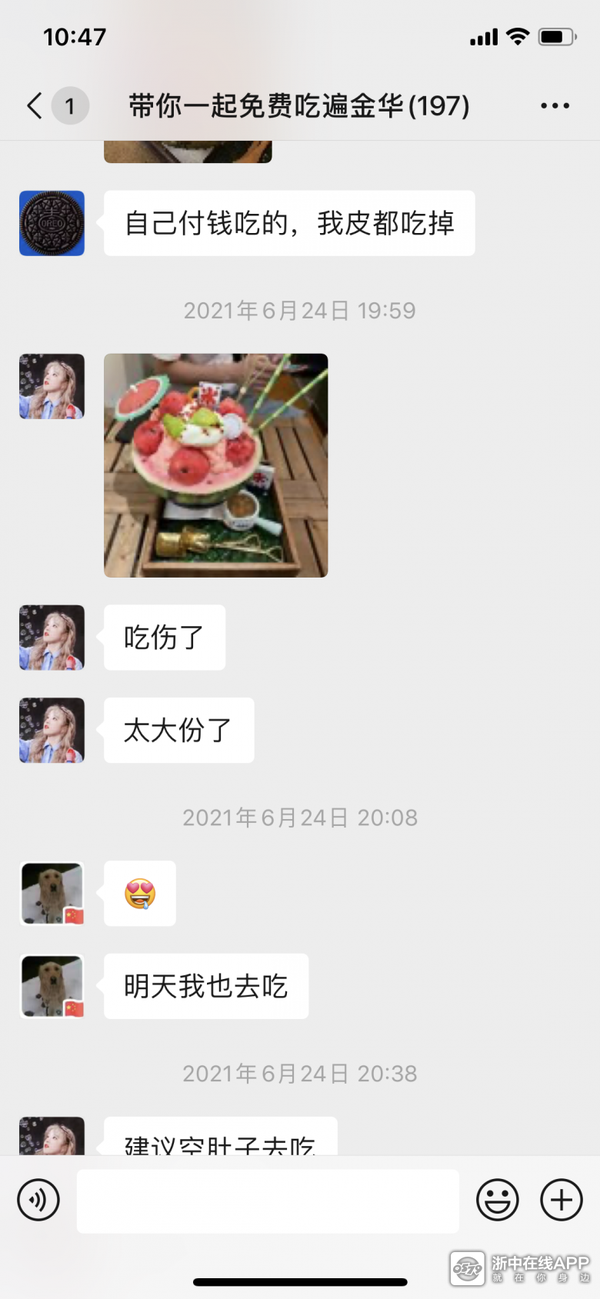Viewport: 600px width, 1299px height.
Task: View profile of sender of 吃伤了
Action: [52, 637]
